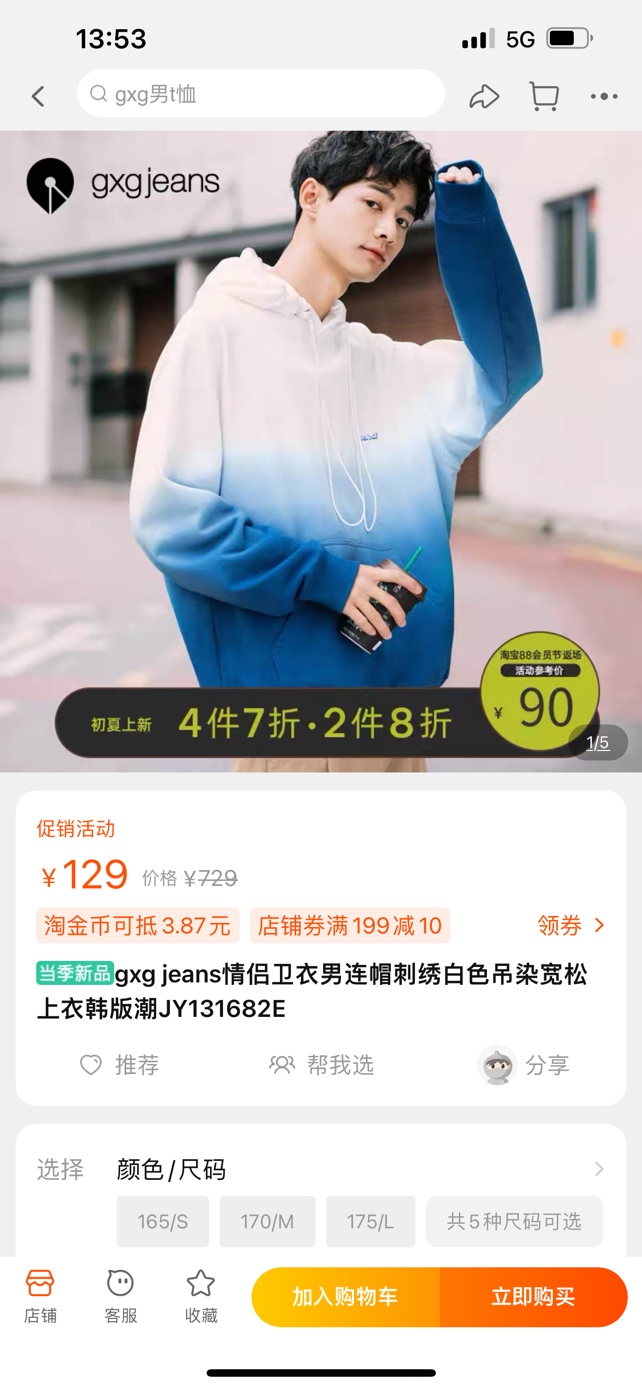Open the gxg jeans hoodie product image

pos(320,450)
